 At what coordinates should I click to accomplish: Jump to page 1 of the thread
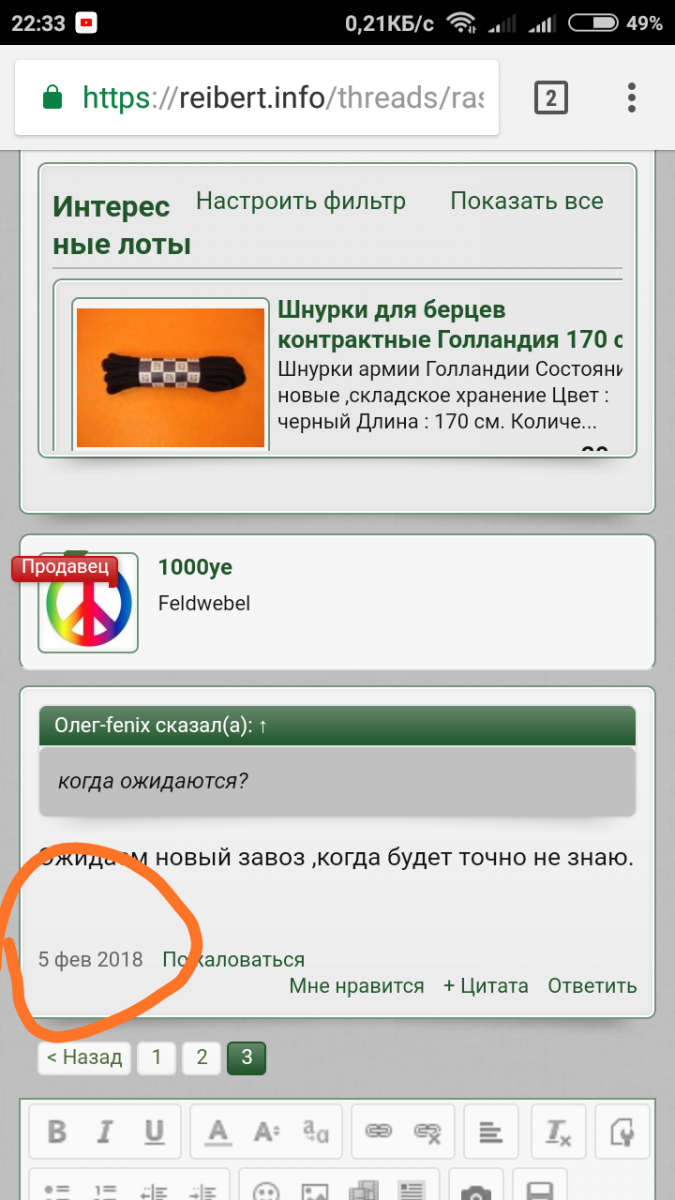point(156,1057)
